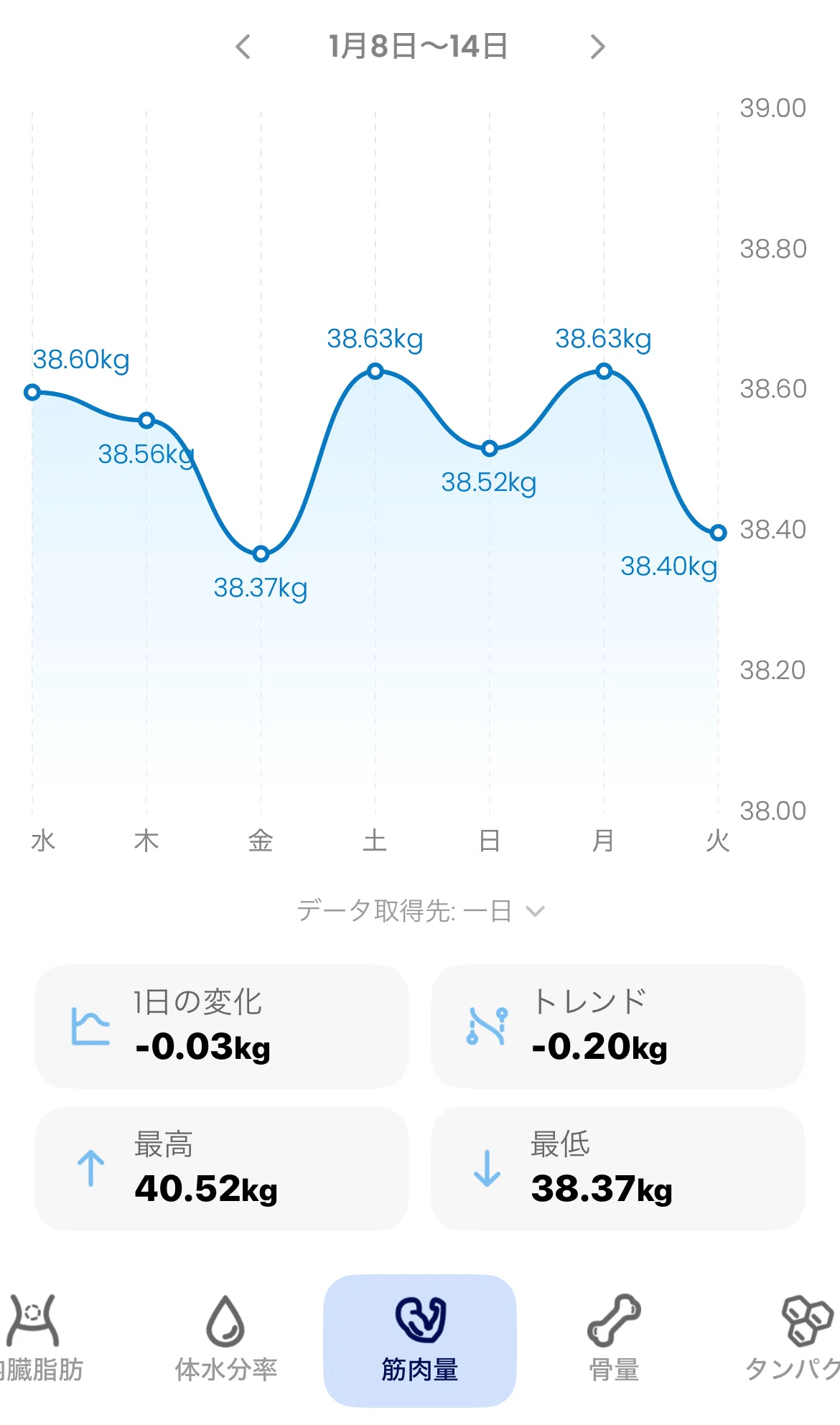
Task: Select the 38.40kg point on Tuesday
Action: click(x=718, y=533)
